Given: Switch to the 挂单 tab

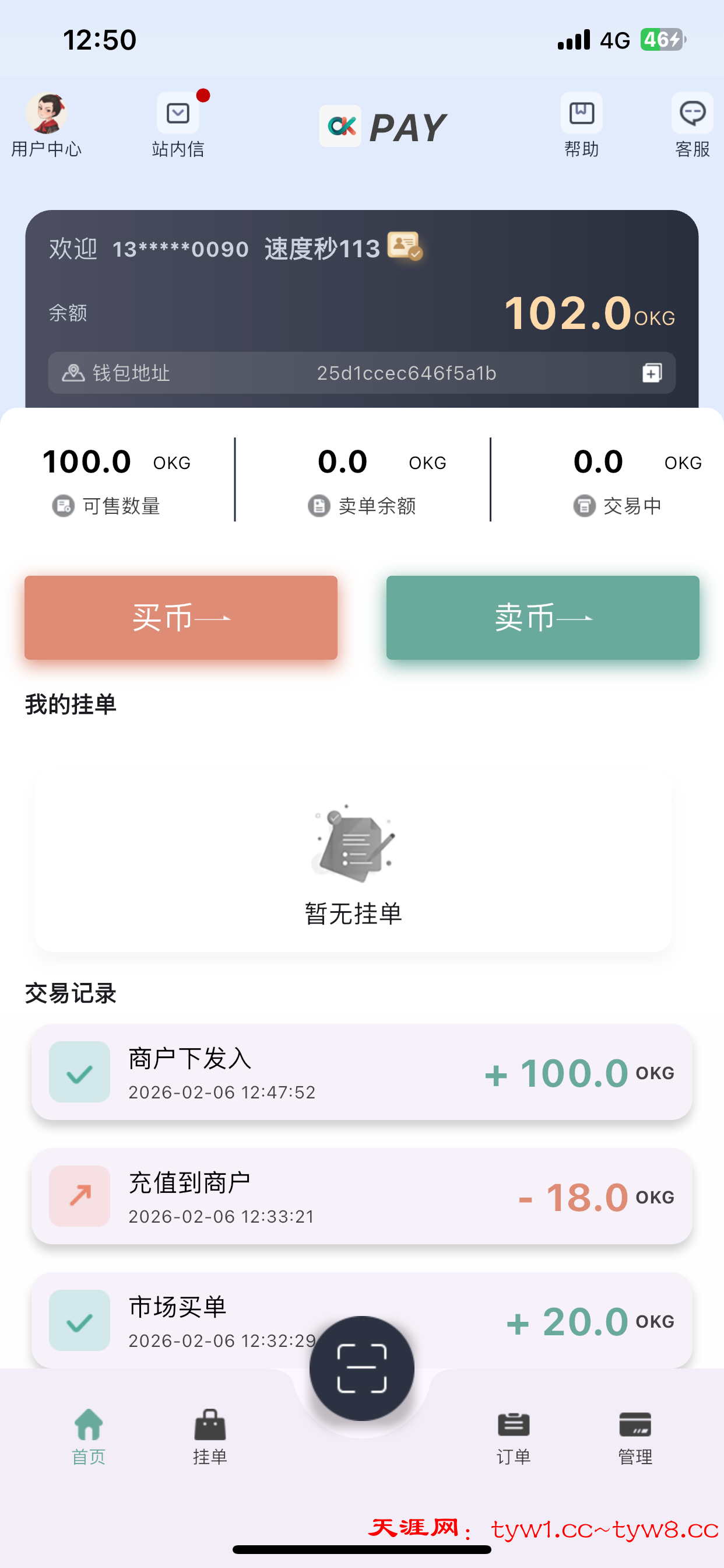Looking at the screenshot, I should [x=210, y=1436].
